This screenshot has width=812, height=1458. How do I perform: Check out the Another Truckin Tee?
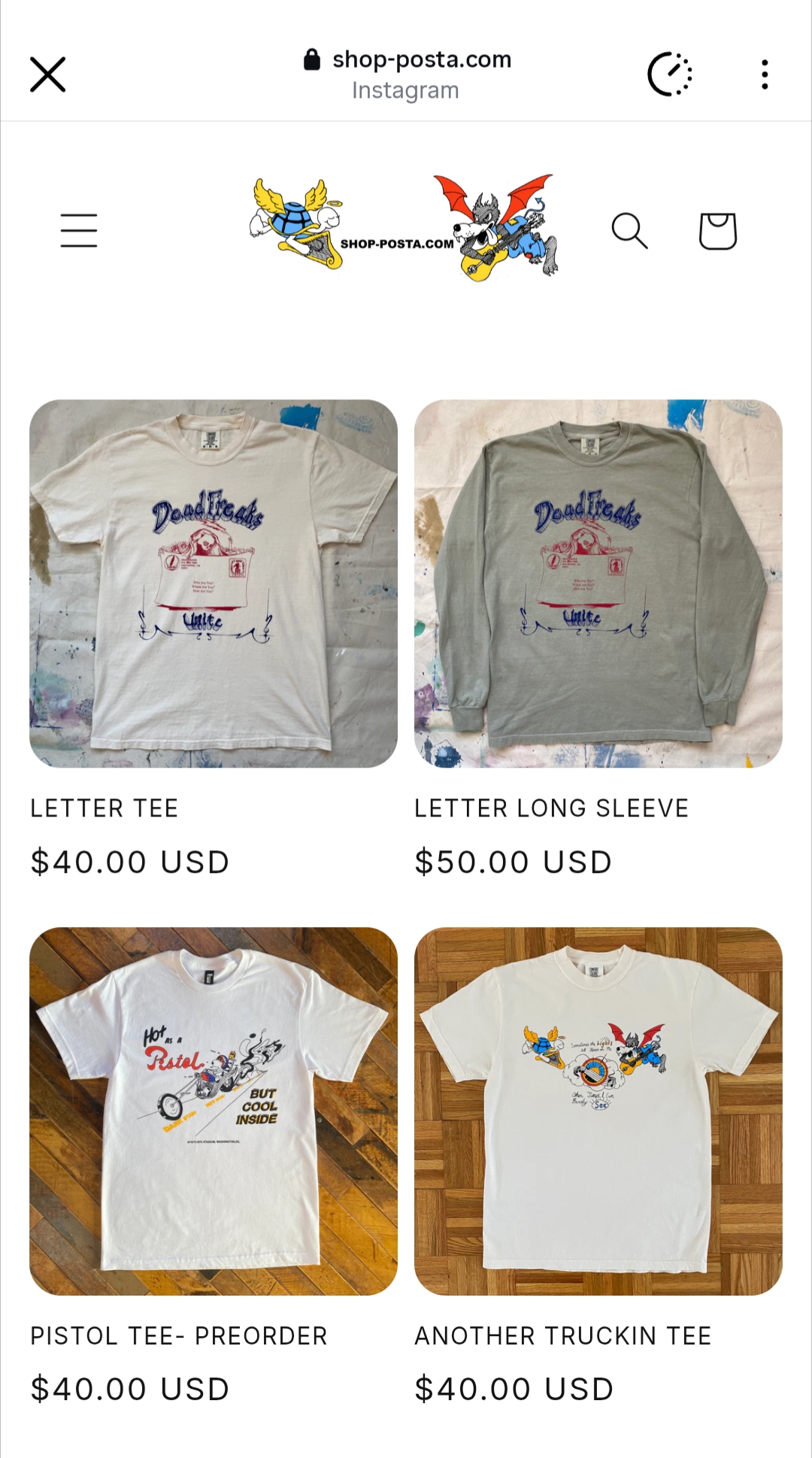click(598, 1111)
